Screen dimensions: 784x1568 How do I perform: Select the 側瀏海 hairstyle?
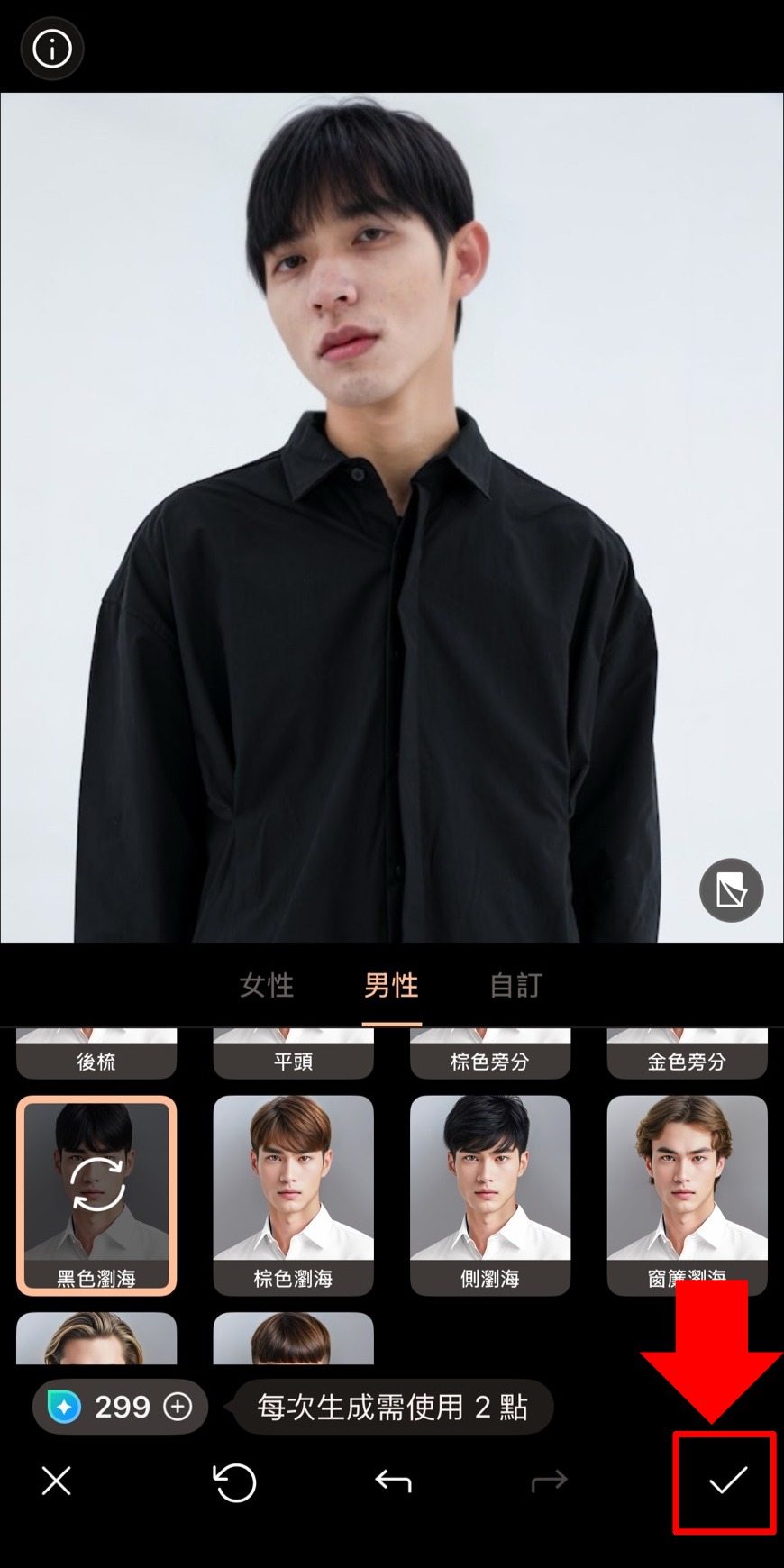point(489,1190)
